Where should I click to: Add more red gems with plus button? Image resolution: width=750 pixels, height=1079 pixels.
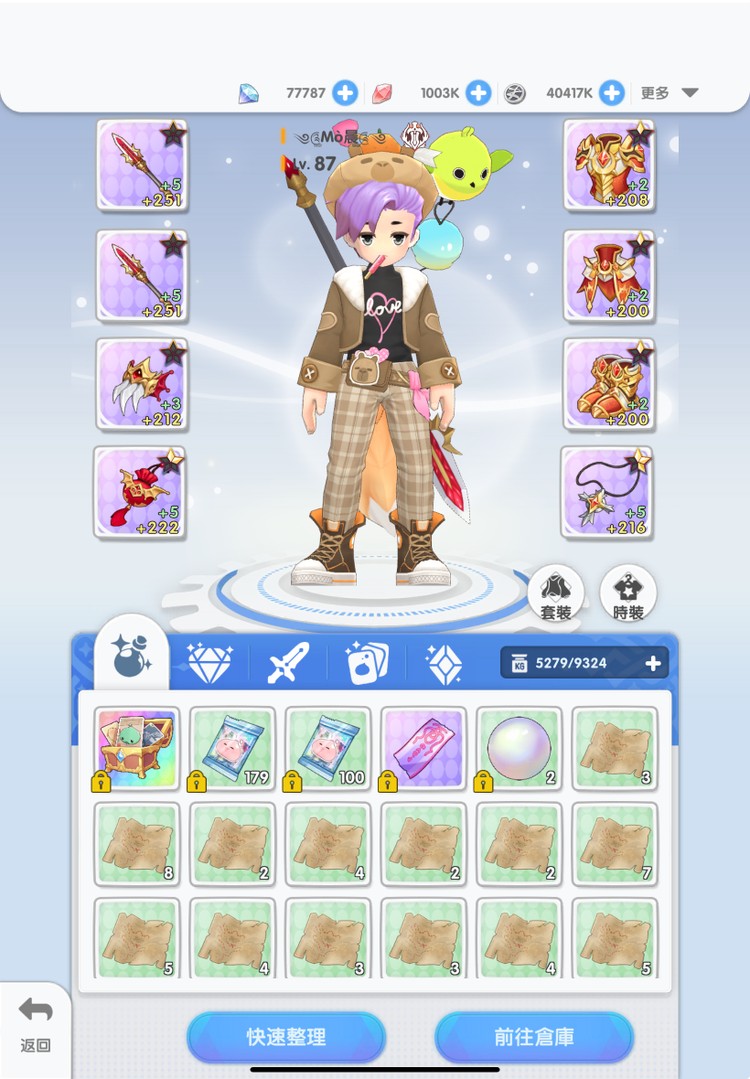[478, 93]
